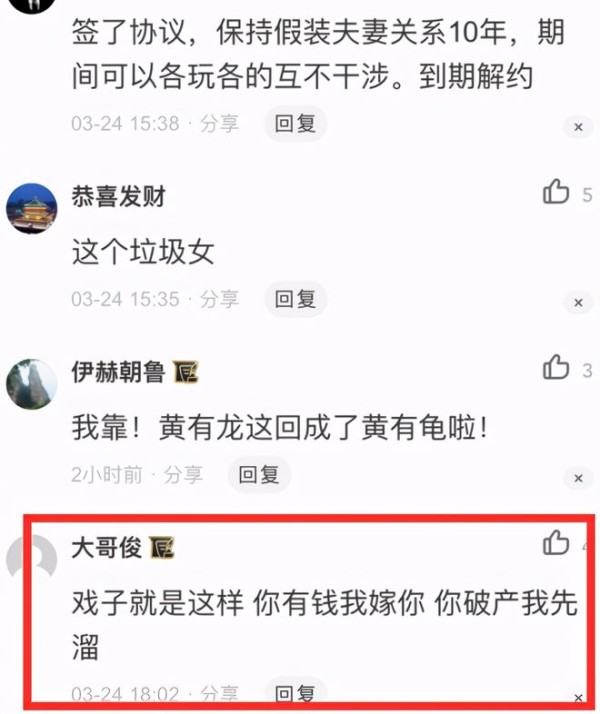This screenshot has height=714, width=600.
Task: Open 大哥俊's profile avatar
Action: [x=31, y=558]
